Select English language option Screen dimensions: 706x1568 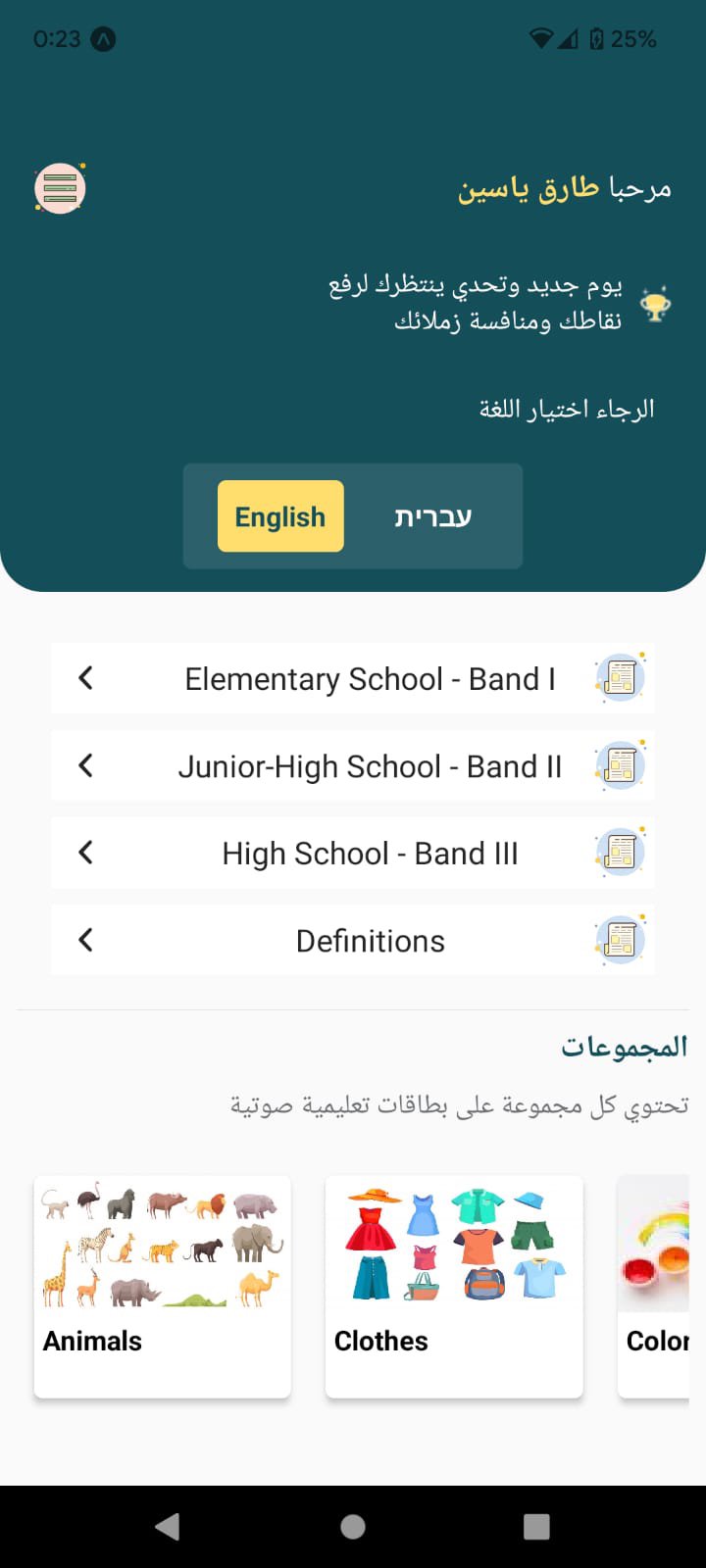click(280, 516)
